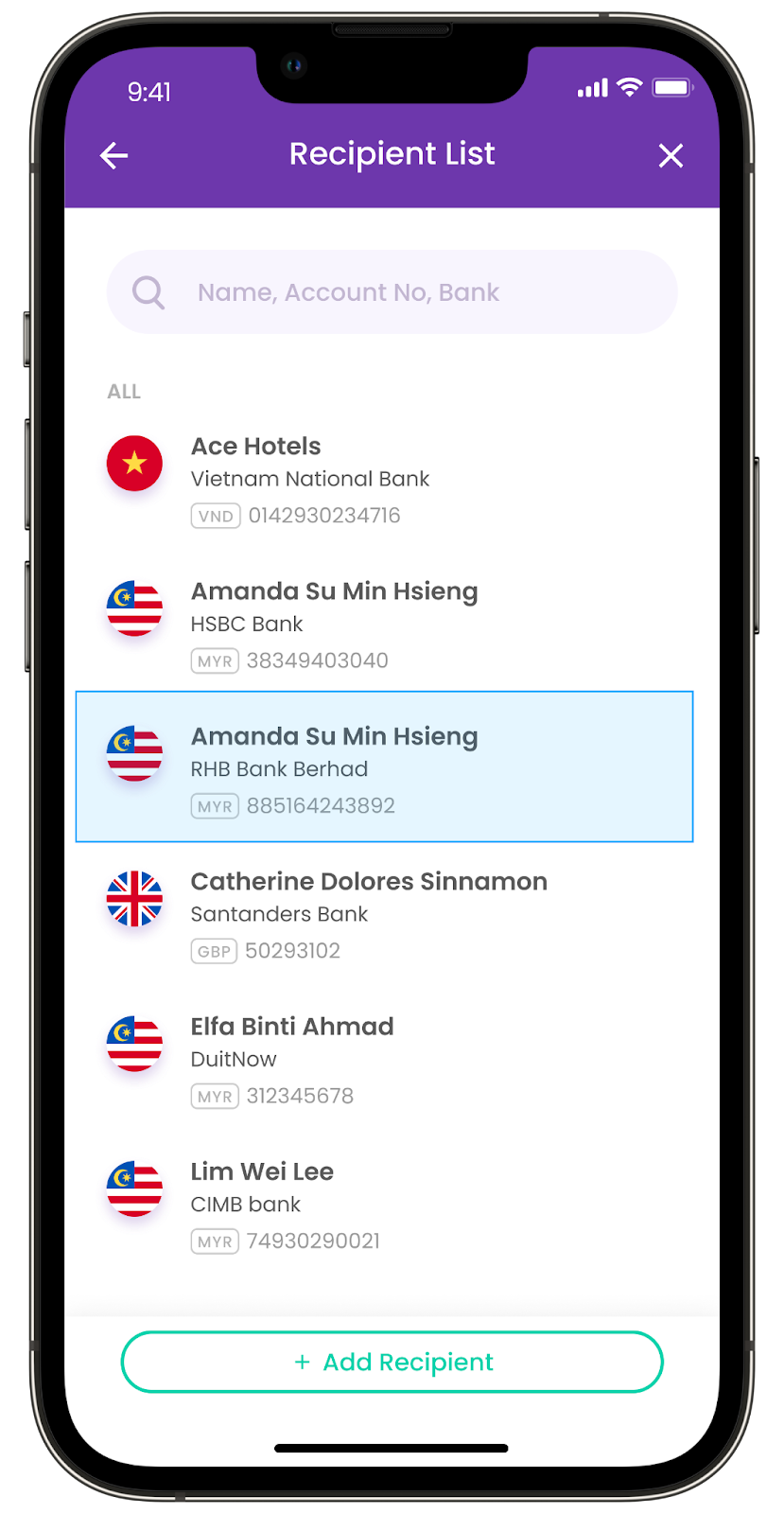Viewport: 784px width, 1514px height.
Task: Go back using the header arrow
Action: click(x=113, y=155)
